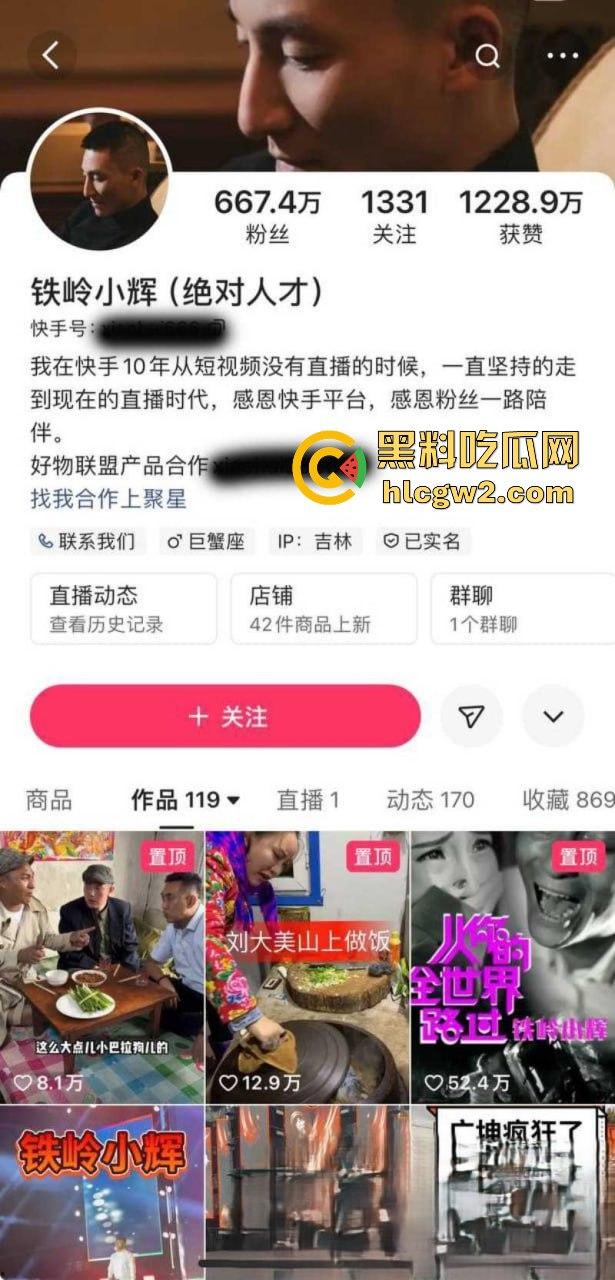Open pinned video with 52.4万 likes
615x1280 pixels.
(x=512, y=966)
